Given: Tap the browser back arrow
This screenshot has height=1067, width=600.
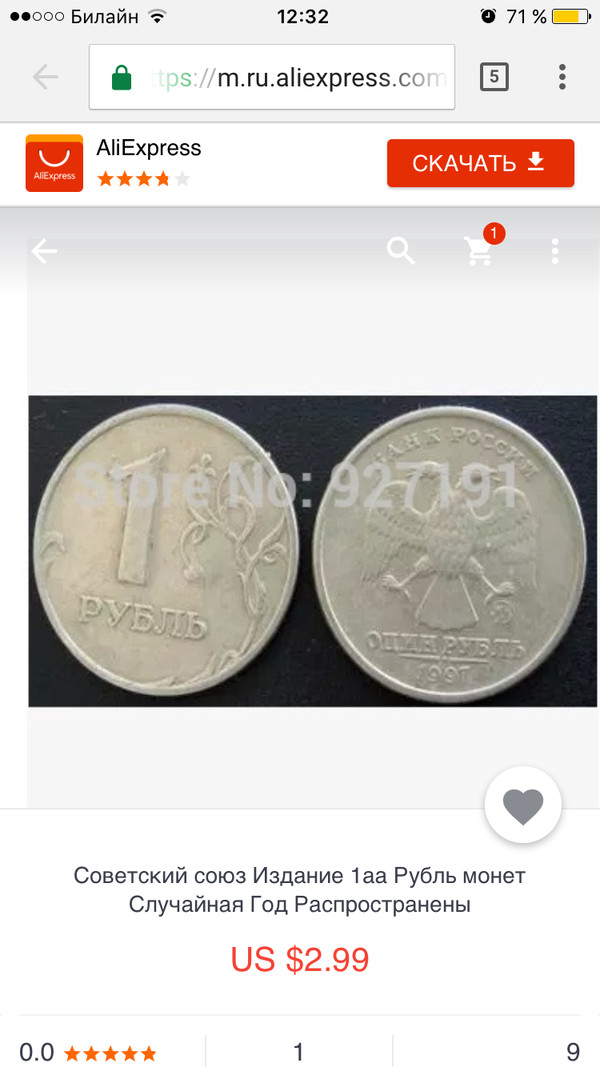Looking at the screenshot, I should (46, 78).
